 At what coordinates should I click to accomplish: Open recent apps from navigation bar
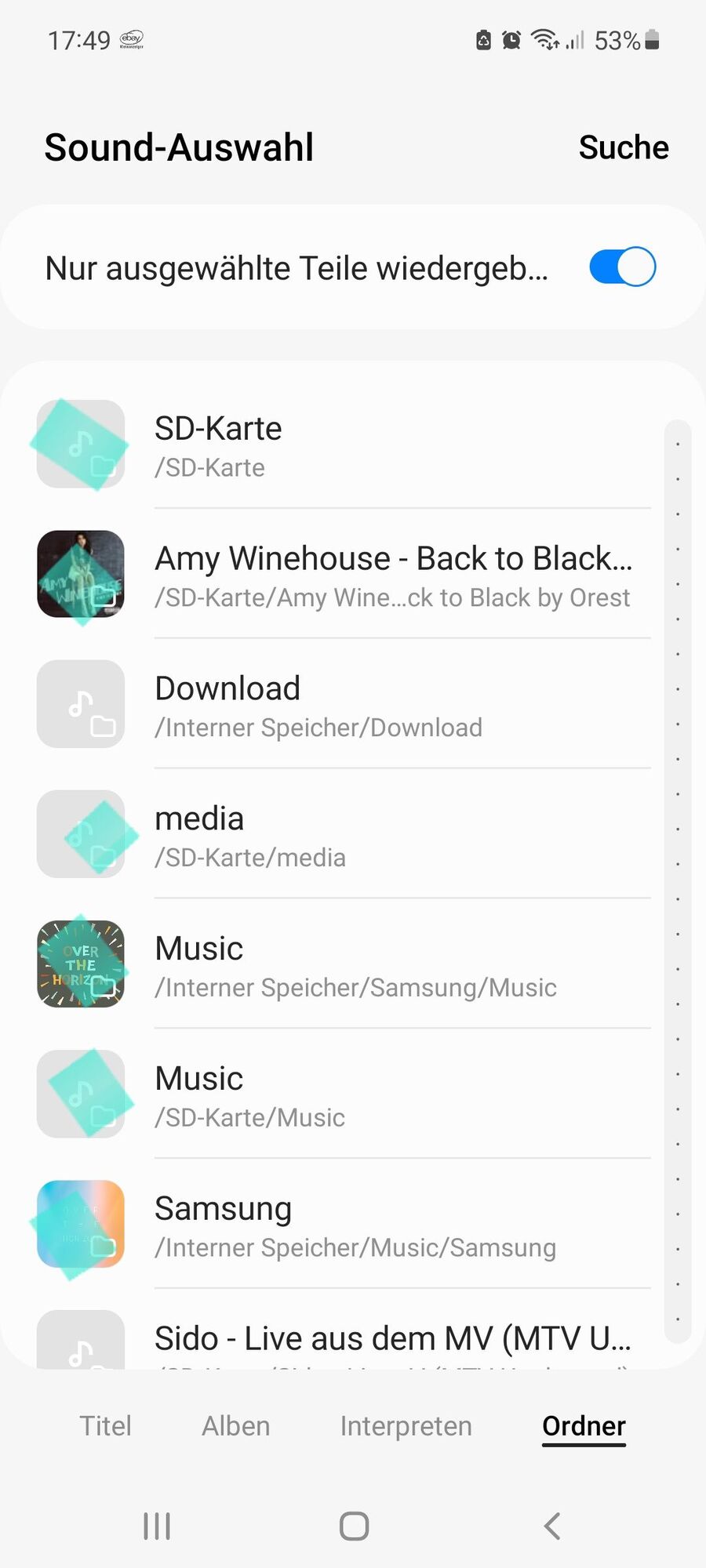[157, 1526]
